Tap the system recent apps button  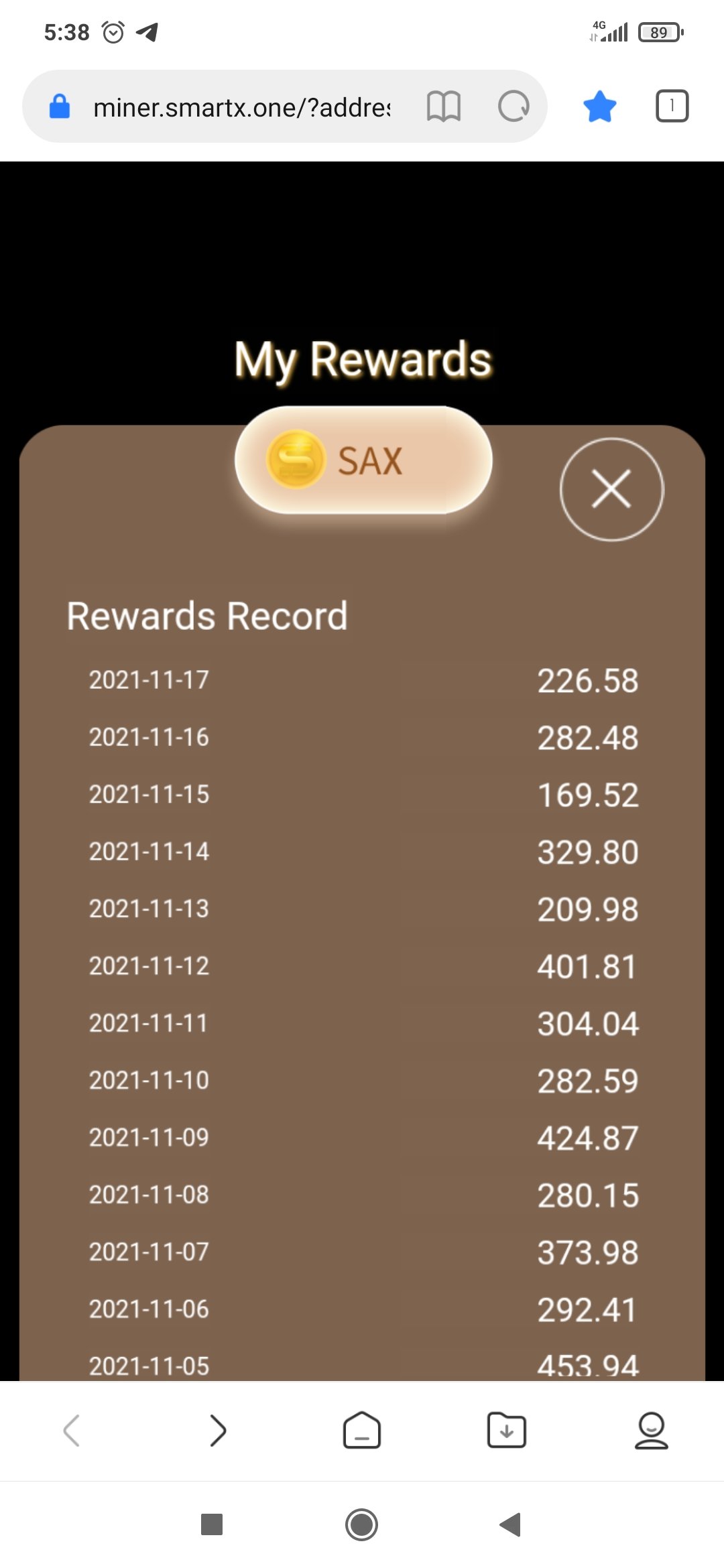coord(212,1524)
